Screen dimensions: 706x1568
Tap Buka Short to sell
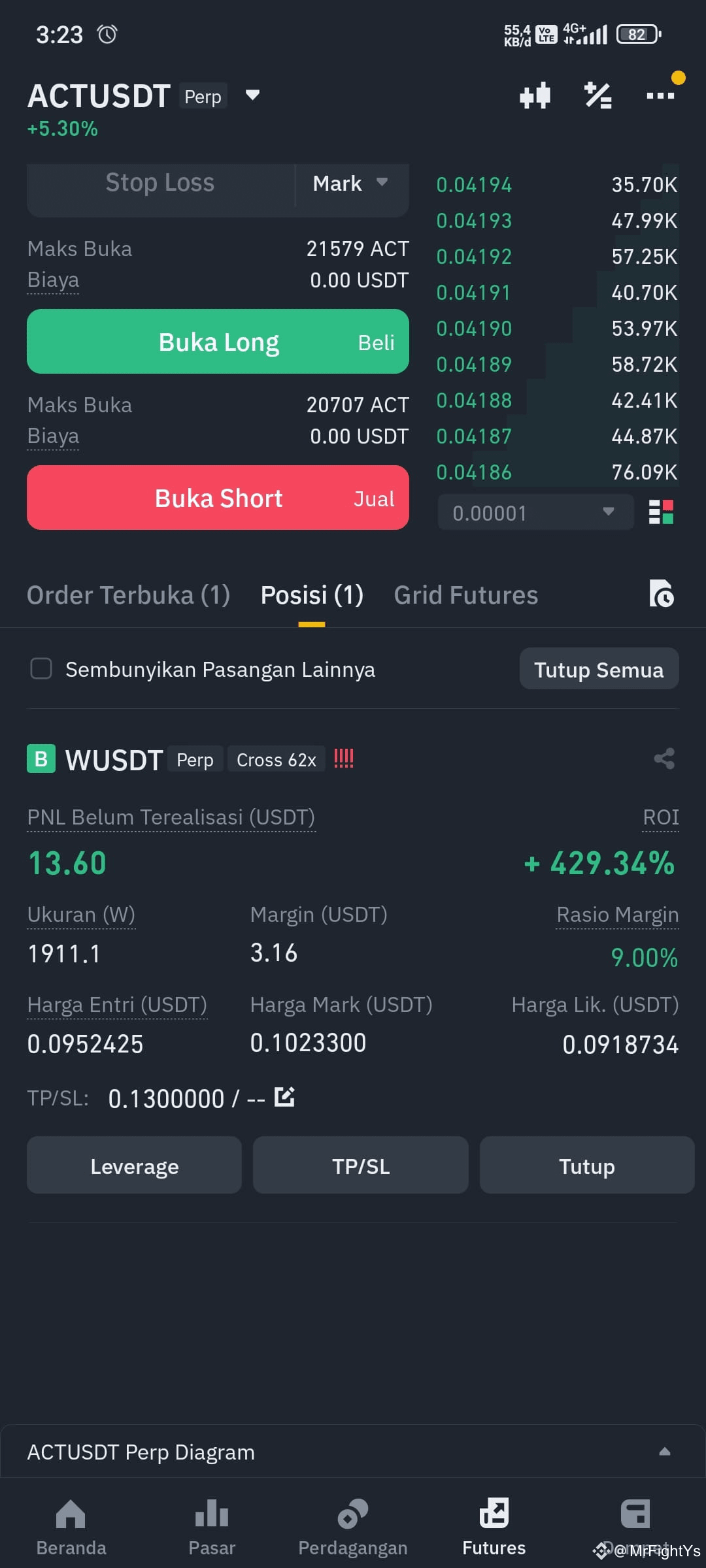pyautogui.click(x=218, y=498)
